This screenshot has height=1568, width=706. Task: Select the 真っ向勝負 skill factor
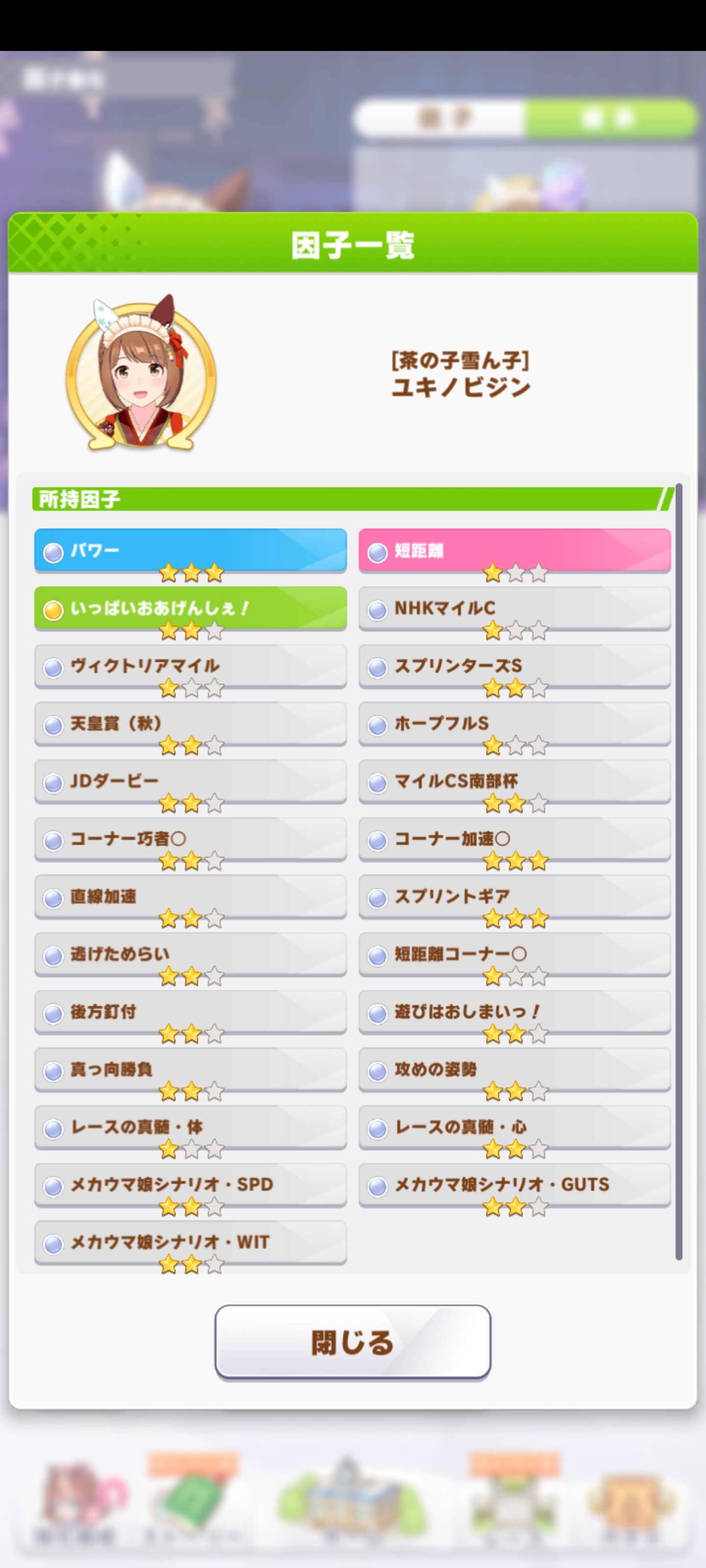coord(190,1070)
